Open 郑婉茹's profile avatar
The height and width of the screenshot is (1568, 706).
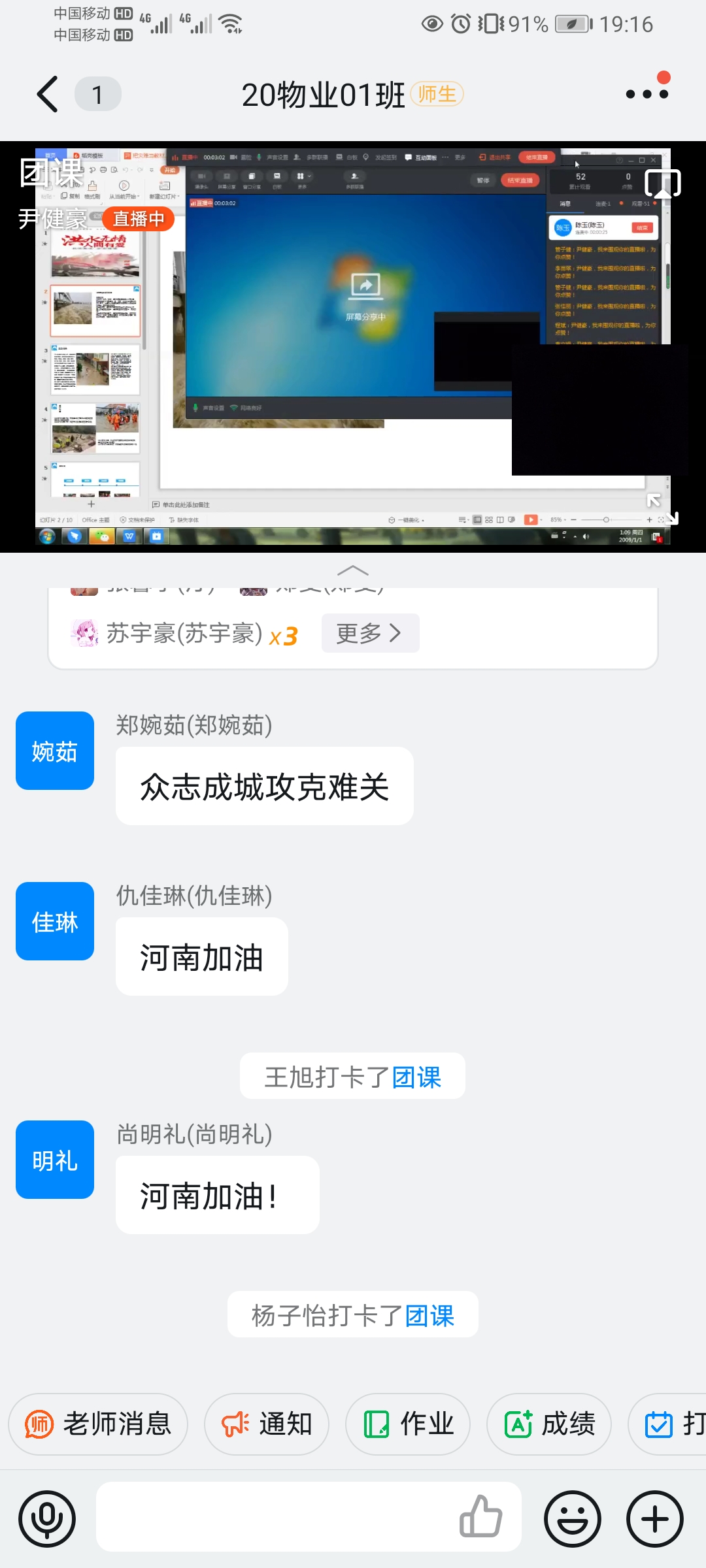[55, 751]
